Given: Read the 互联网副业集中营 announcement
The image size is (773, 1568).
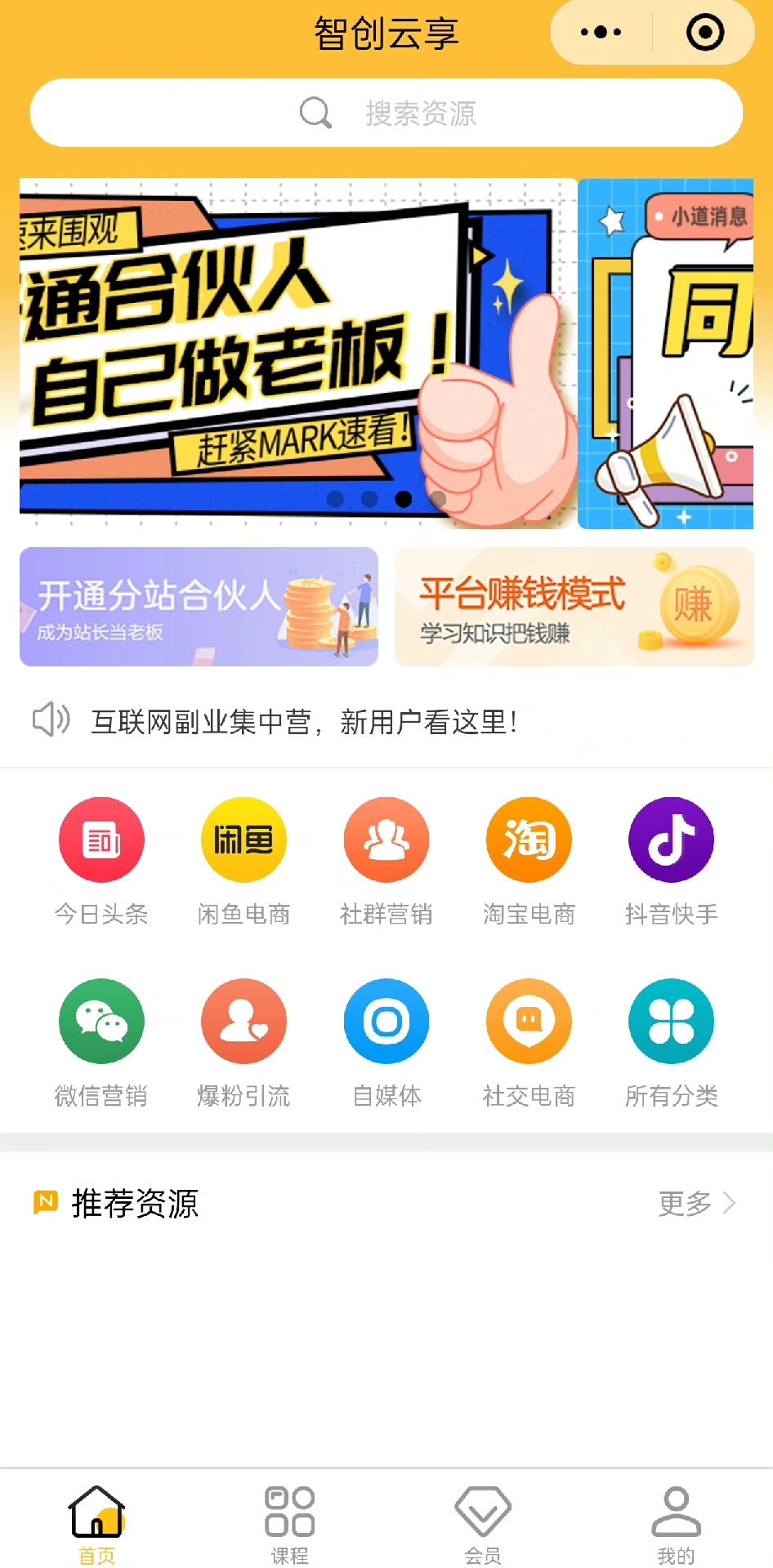Looking at the screenshot, I should (x=304, y=722).
